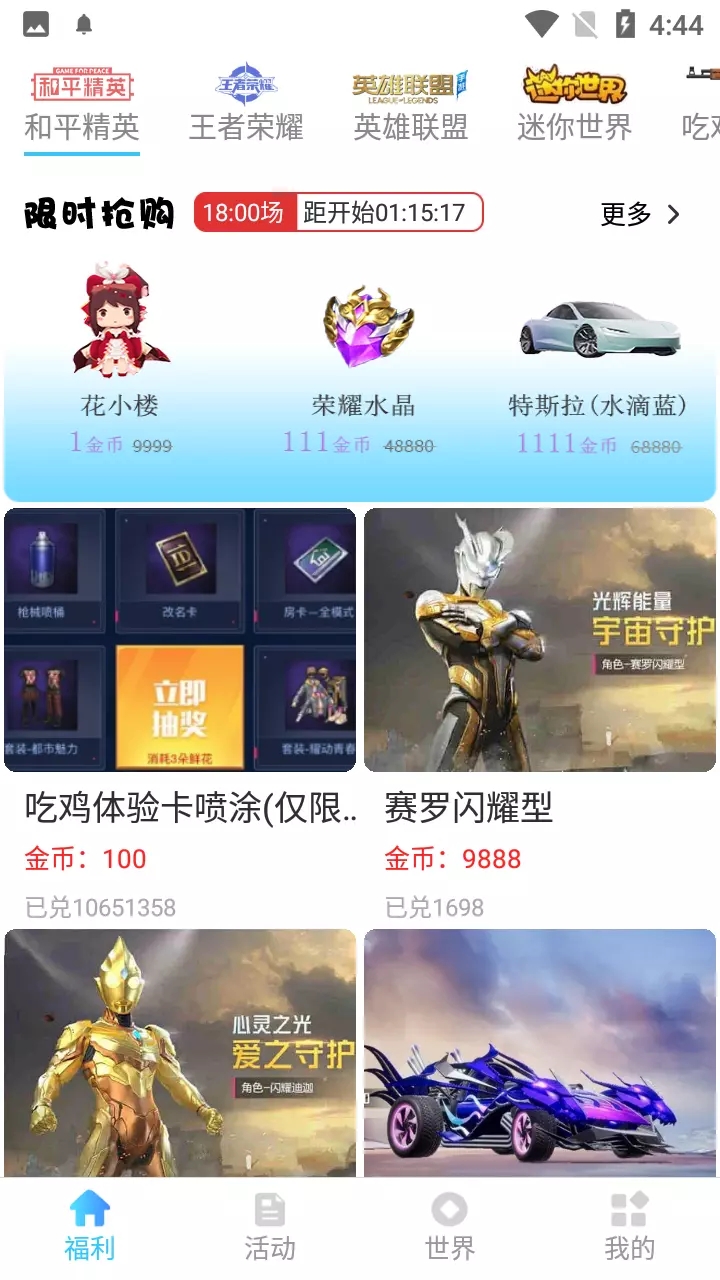720x1280 pixels.
Task: Click the 和平精英 game logo
Action: point(82,85)
